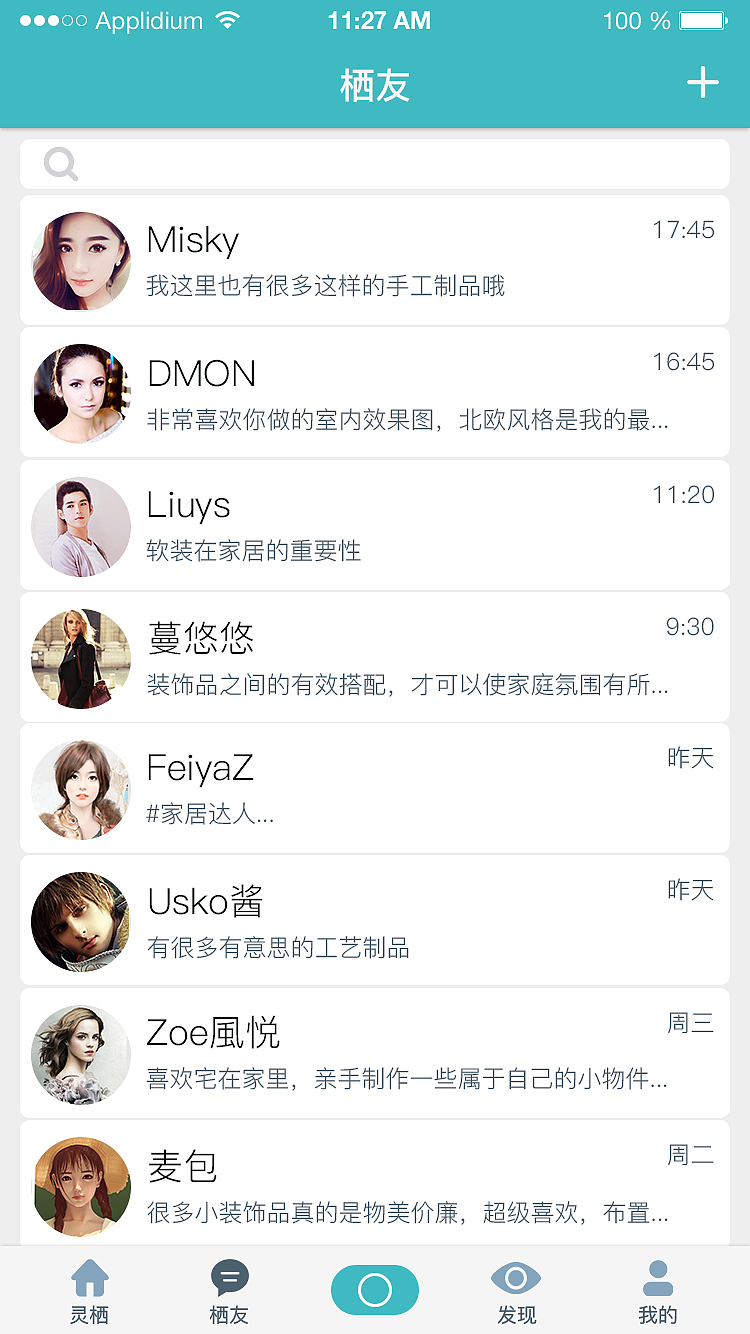Open the Zoe風悦 conversation

tap(375, 1053)
